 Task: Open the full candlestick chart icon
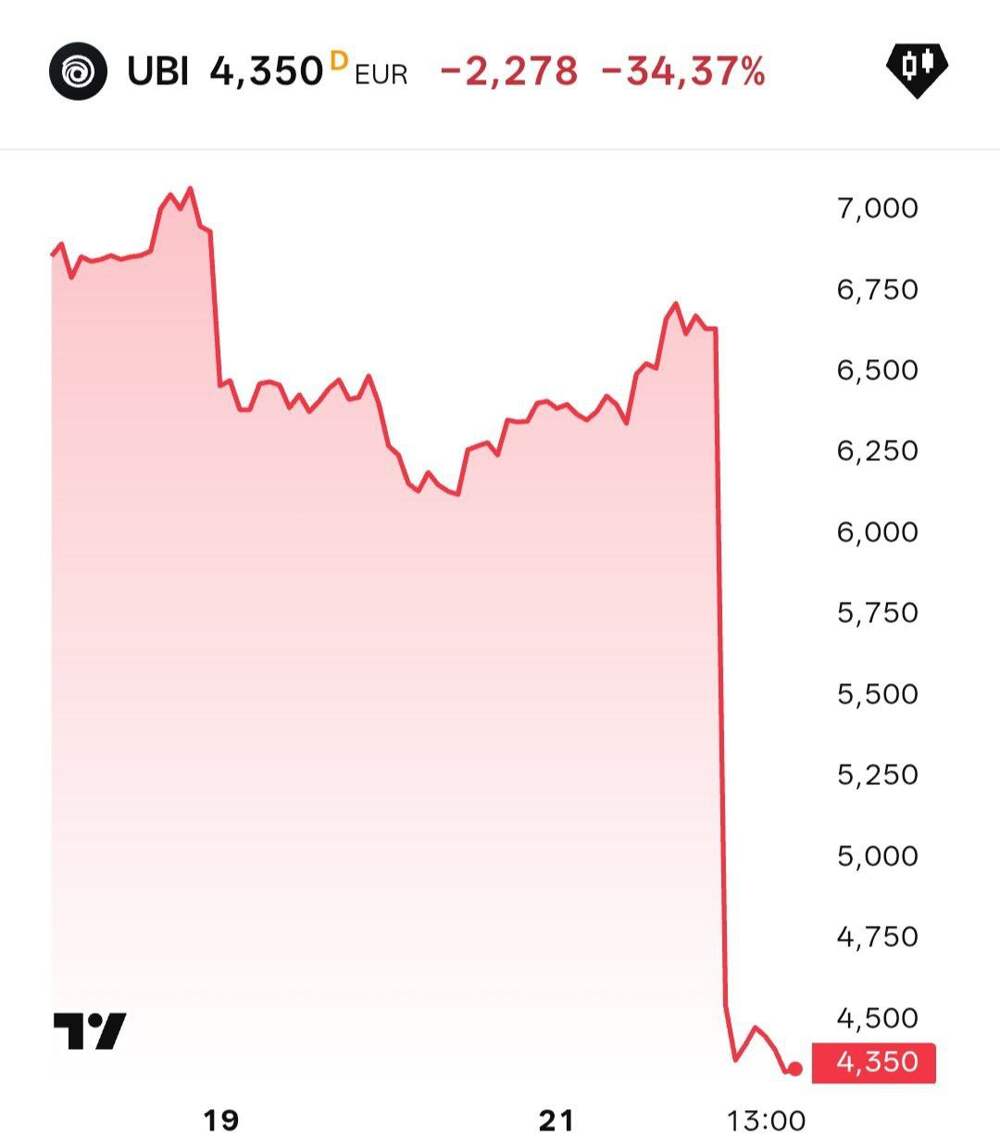(916, 68)
